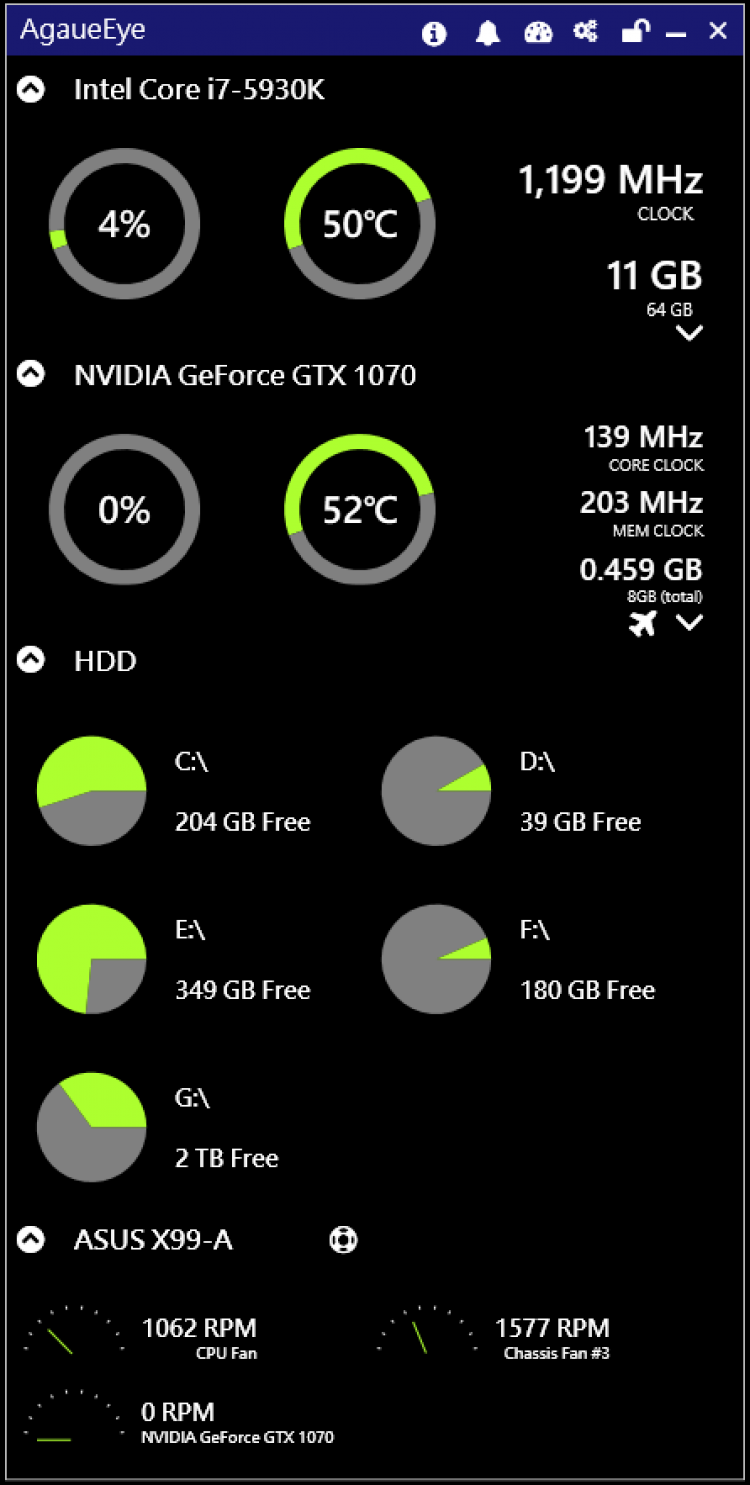The height and width of the screenshot is (1485, 750).
Task: Collapse the HDD section
Action: 31,660
